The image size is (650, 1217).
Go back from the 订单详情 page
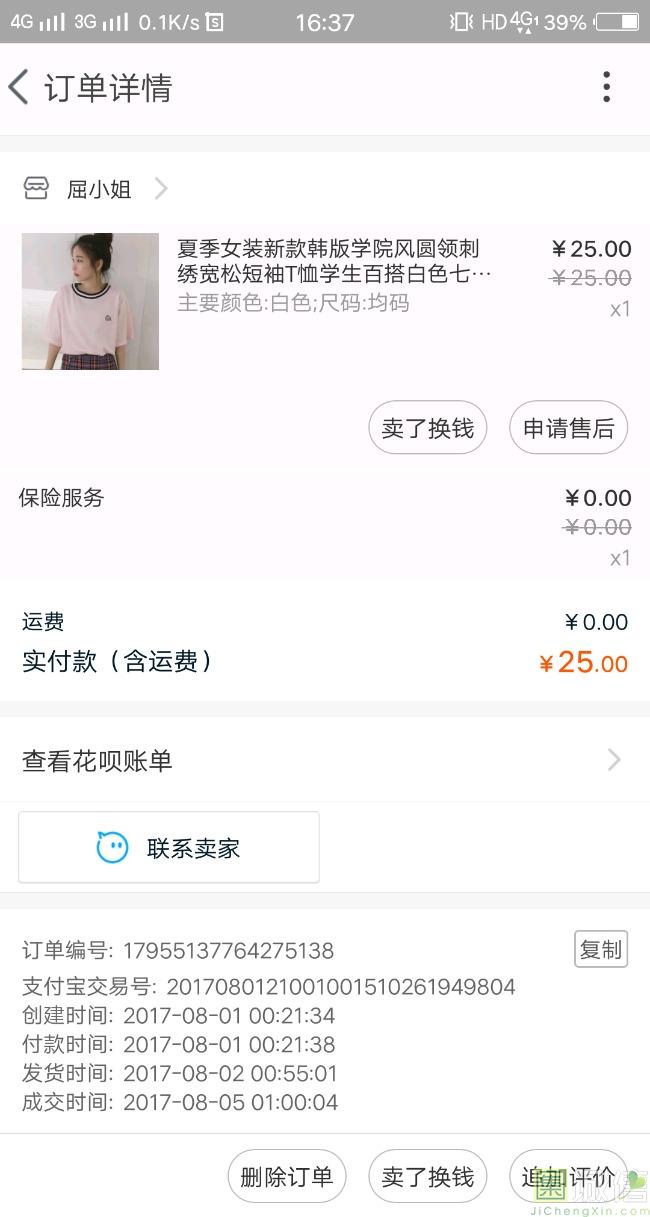pyautogui.click(x=20, y=88)
